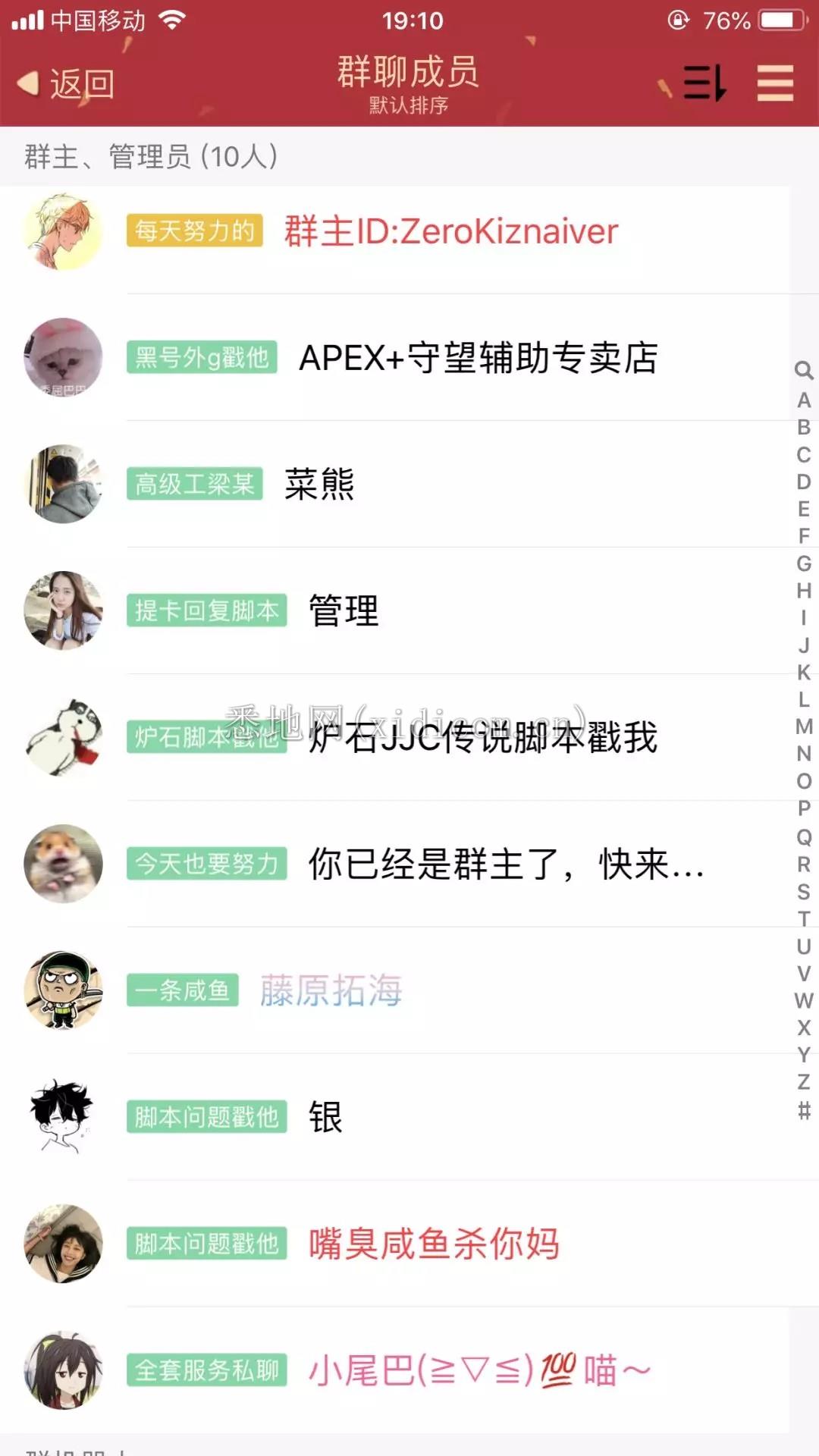View 藤原拓海's member profile
The height and width of the screenshot is (1456, 819).
(x=394, y=990)
